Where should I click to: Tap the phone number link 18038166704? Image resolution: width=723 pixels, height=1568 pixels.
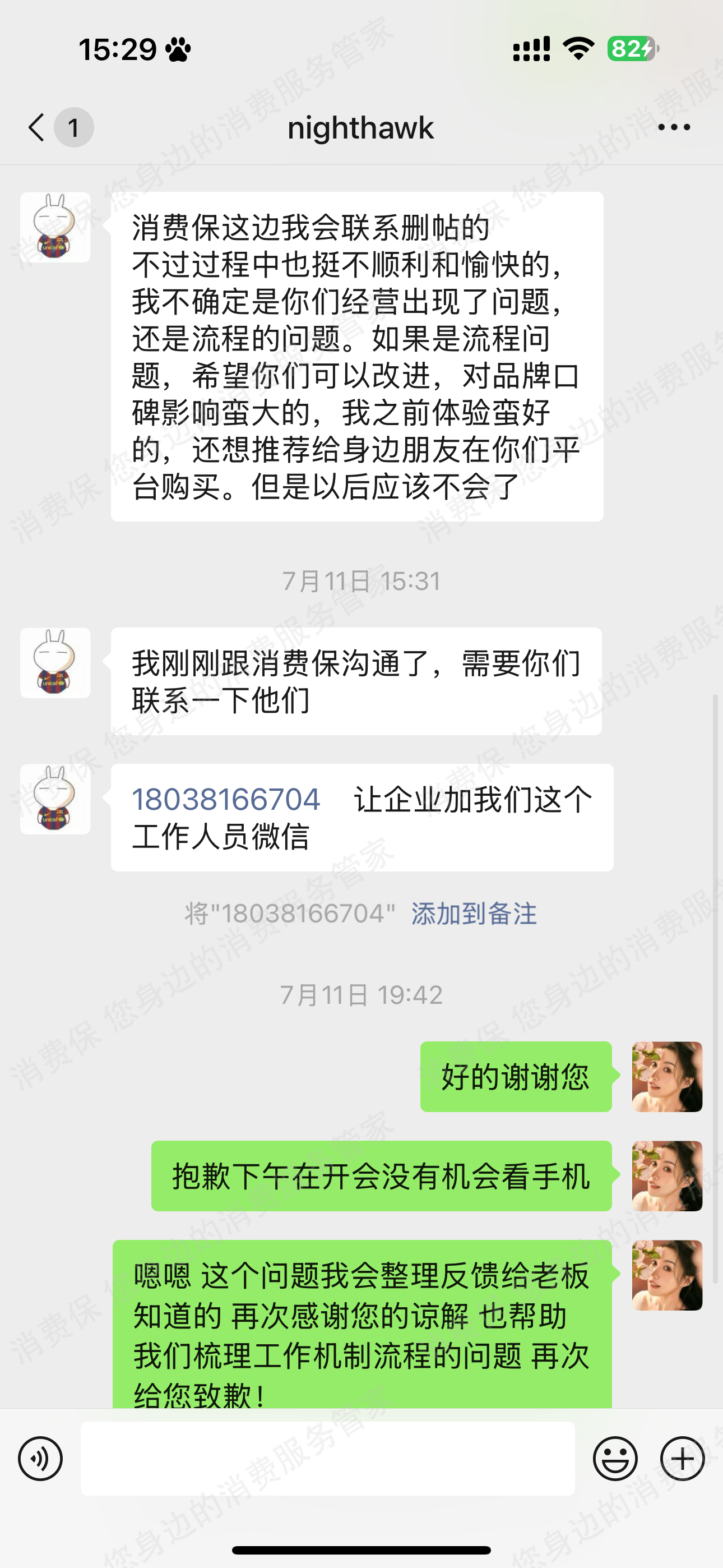tap(226, 800)
